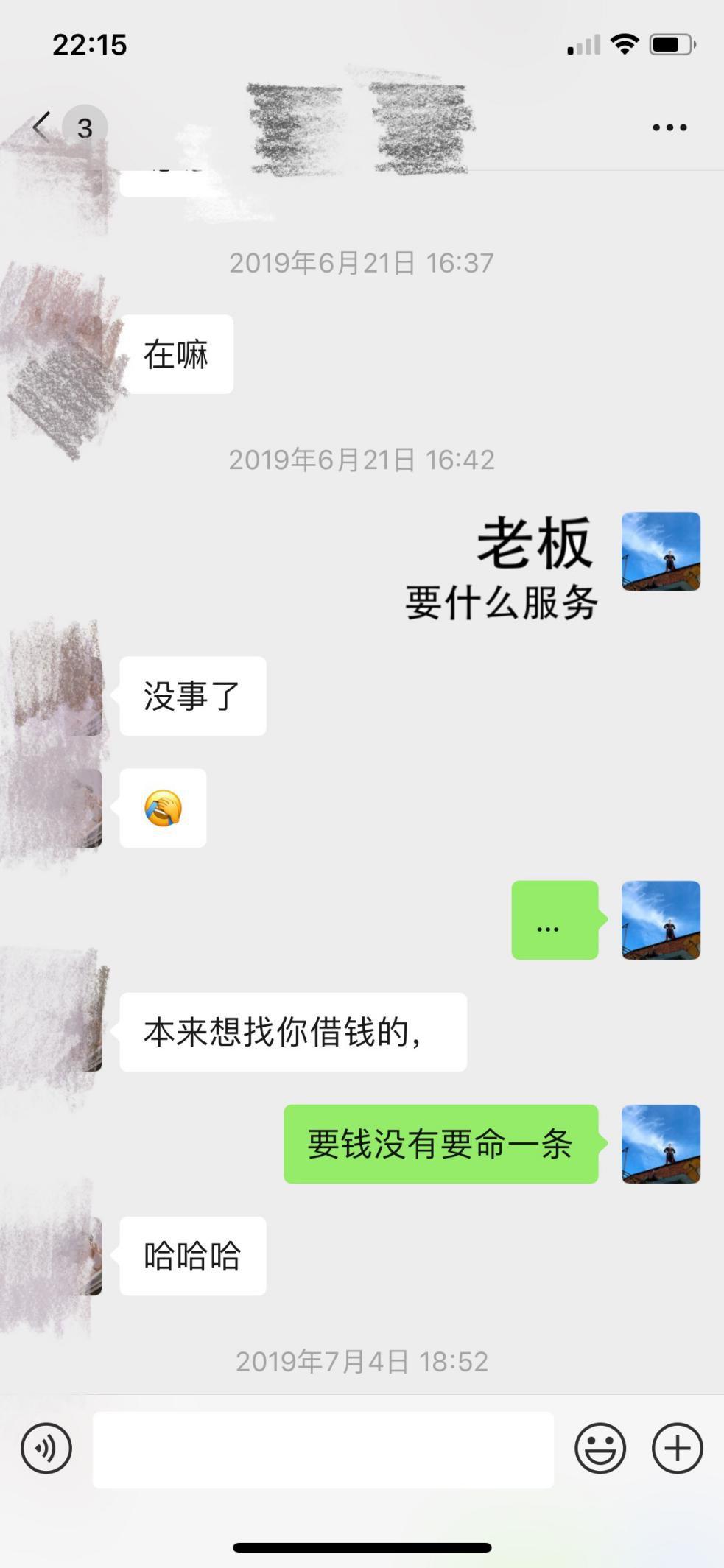Tap the home indicator bar at bottom
Image resolution: width=724 pixels, height=1568 pixels.
362,1545
